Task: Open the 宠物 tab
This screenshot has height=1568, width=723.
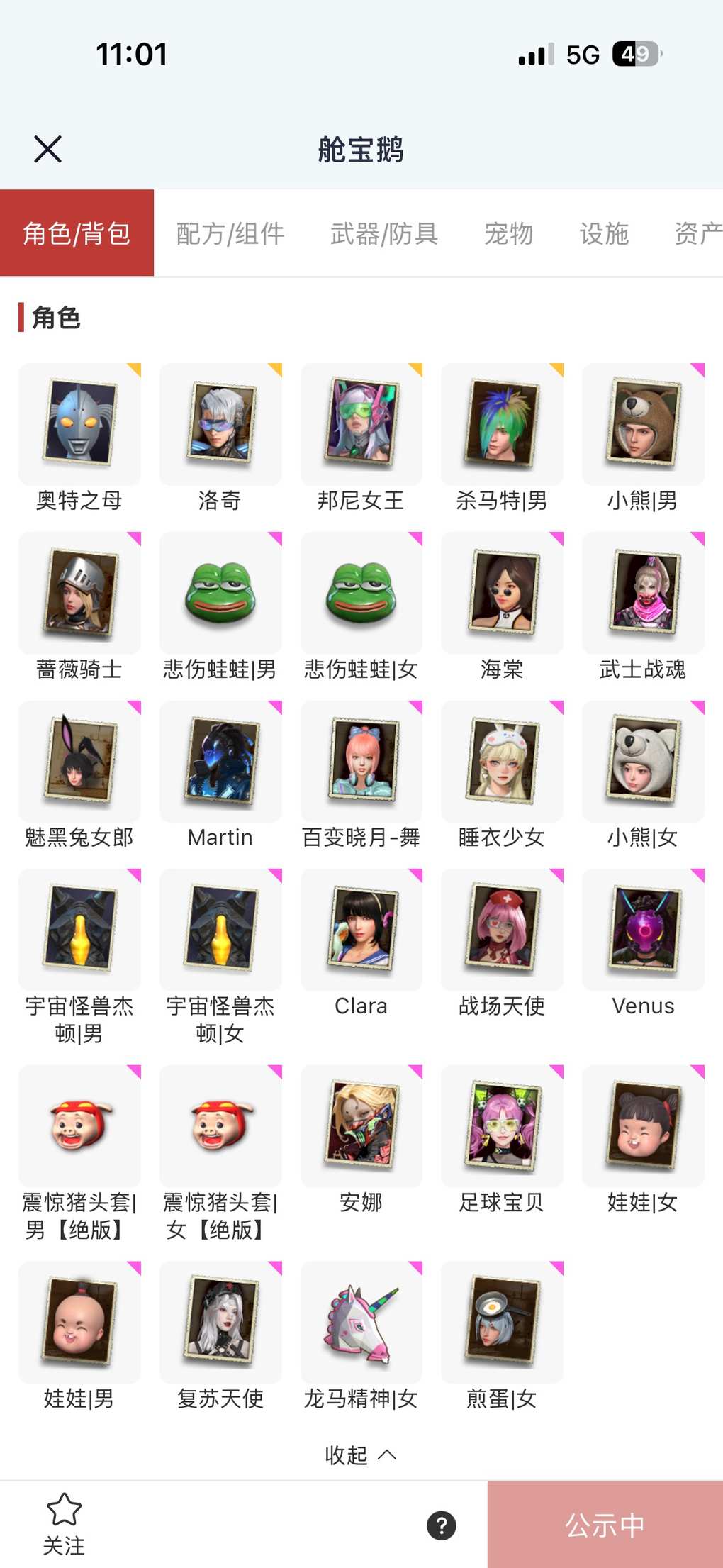Action: [x=508, y=233]
